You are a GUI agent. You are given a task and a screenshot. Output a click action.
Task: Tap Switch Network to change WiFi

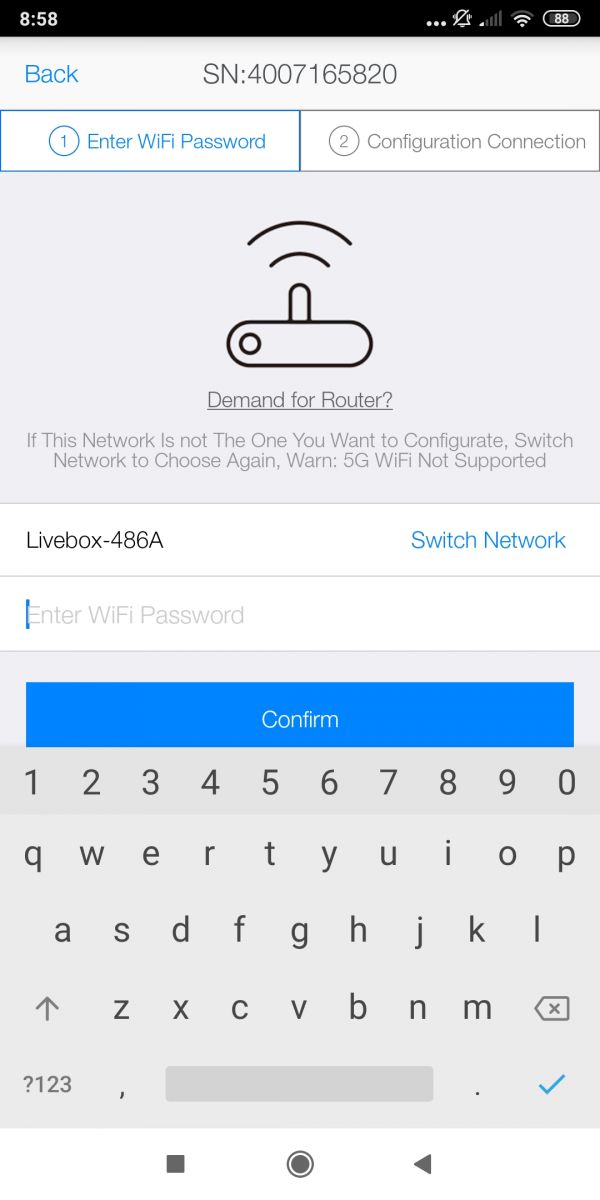point(488,540)
